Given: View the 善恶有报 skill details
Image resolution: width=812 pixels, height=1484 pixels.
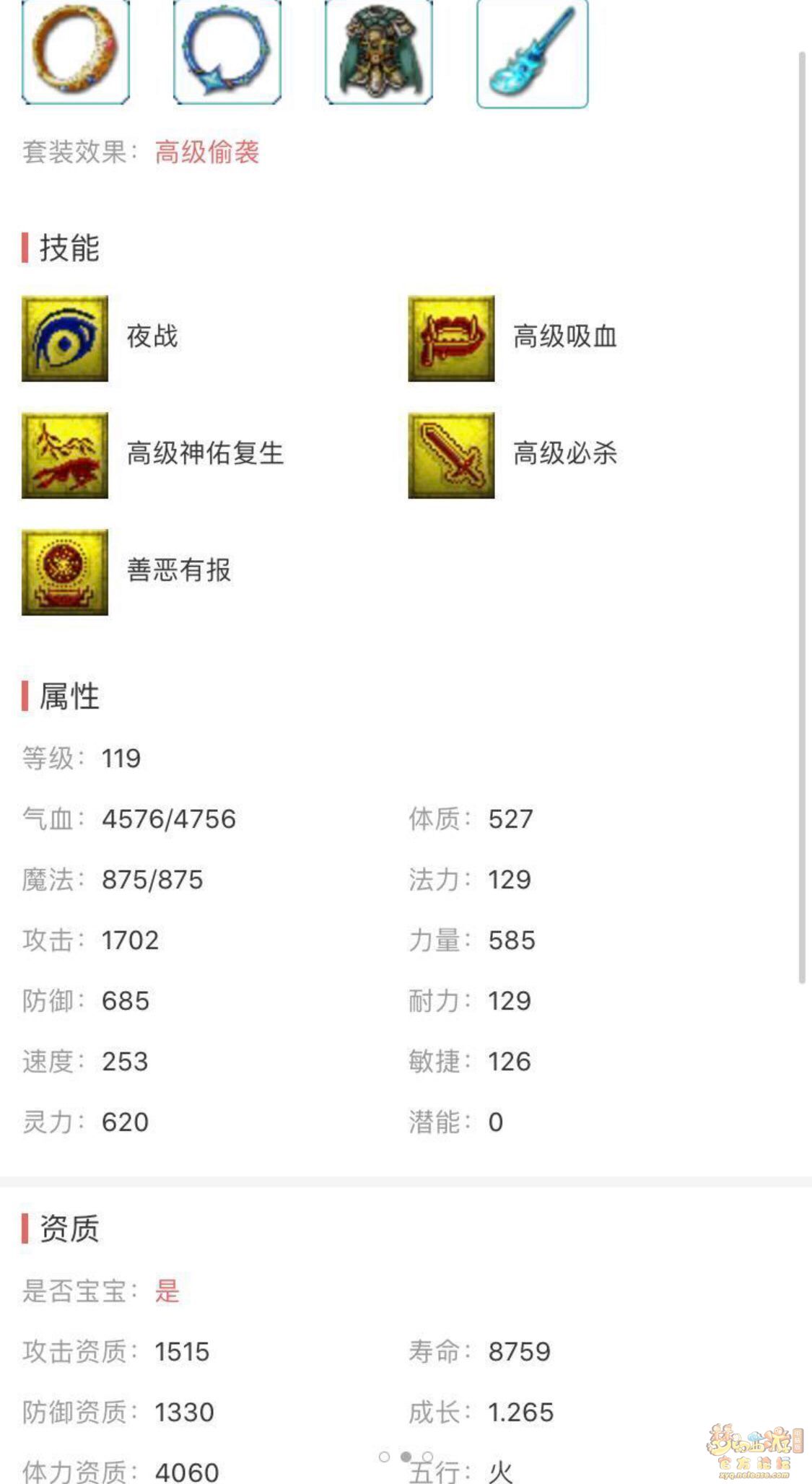Looking at the screenshot, I should (x=65, y=572).
